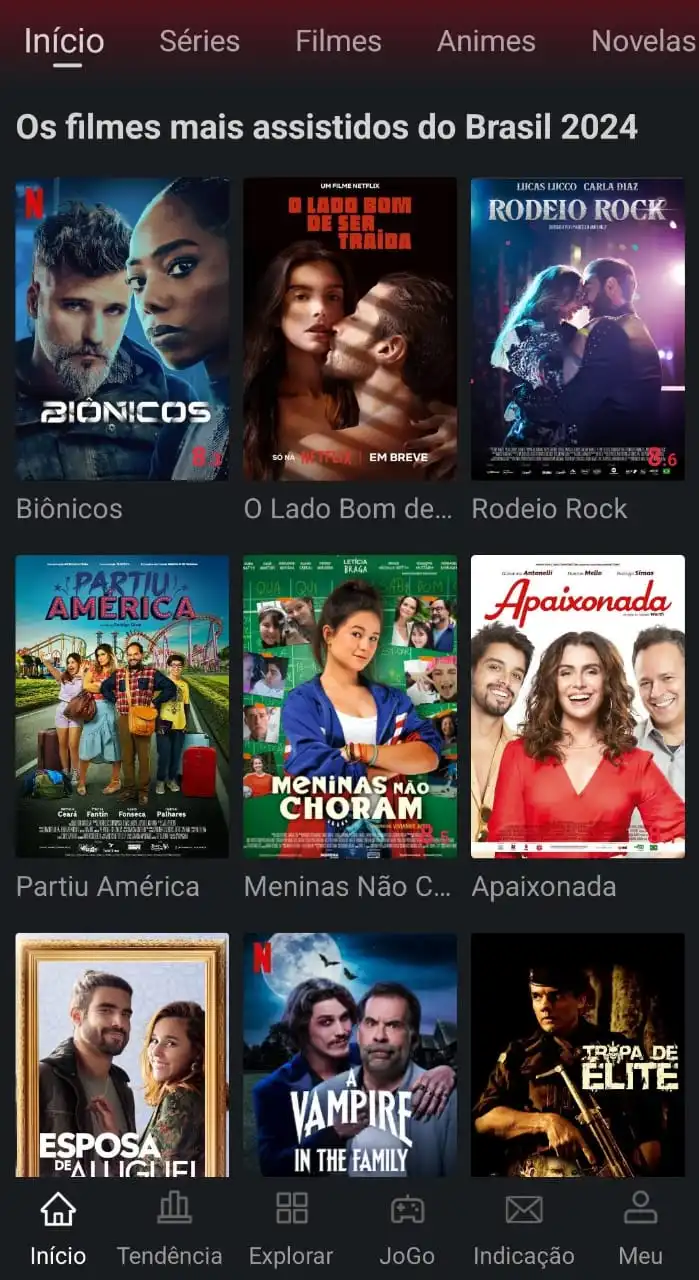The width and height of the screenshot is (699, 1280).
Task: Open Meninas Não Choram
Action: (350, 706)
